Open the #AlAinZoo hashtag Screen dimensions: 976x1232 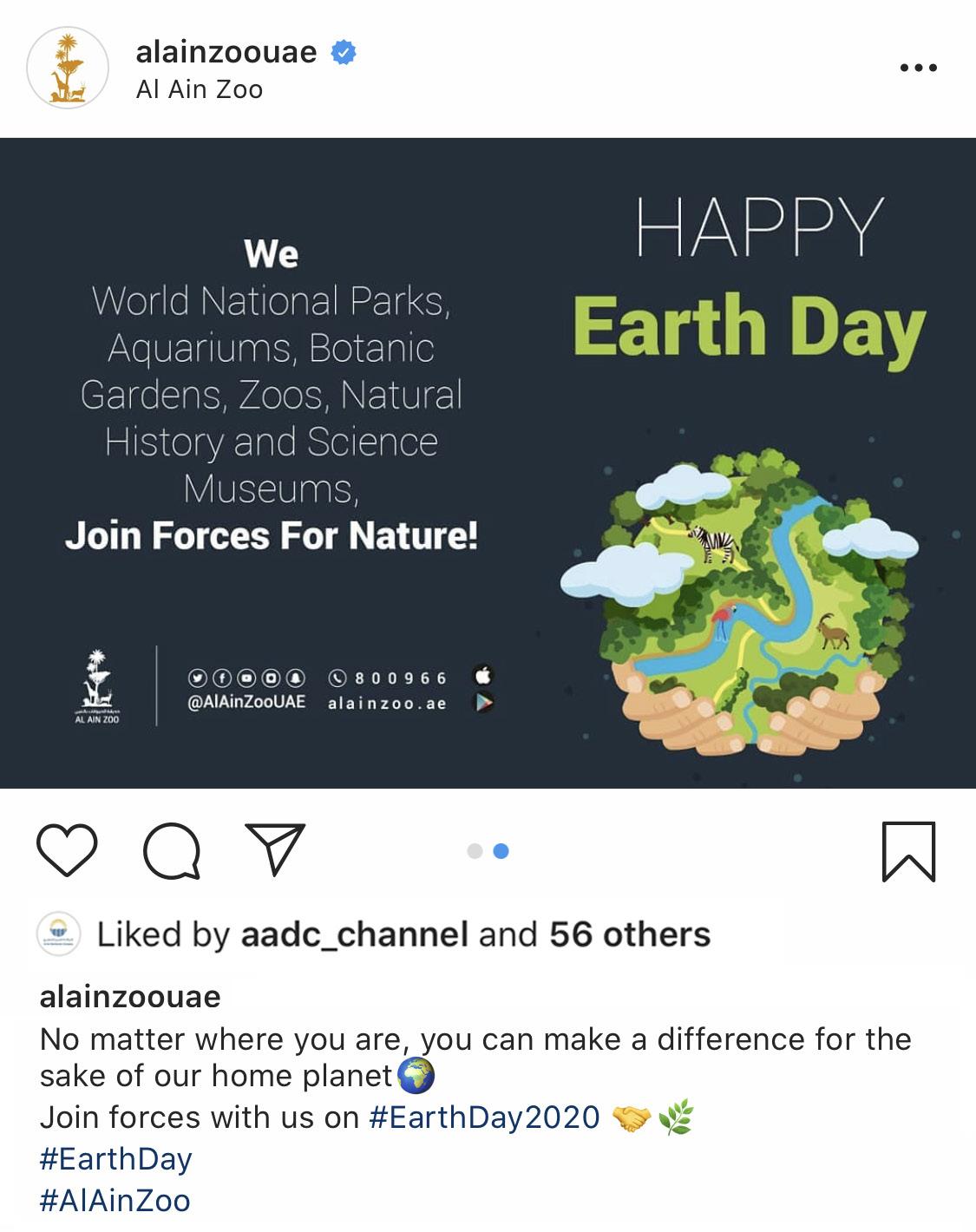tap(115, 1201)
